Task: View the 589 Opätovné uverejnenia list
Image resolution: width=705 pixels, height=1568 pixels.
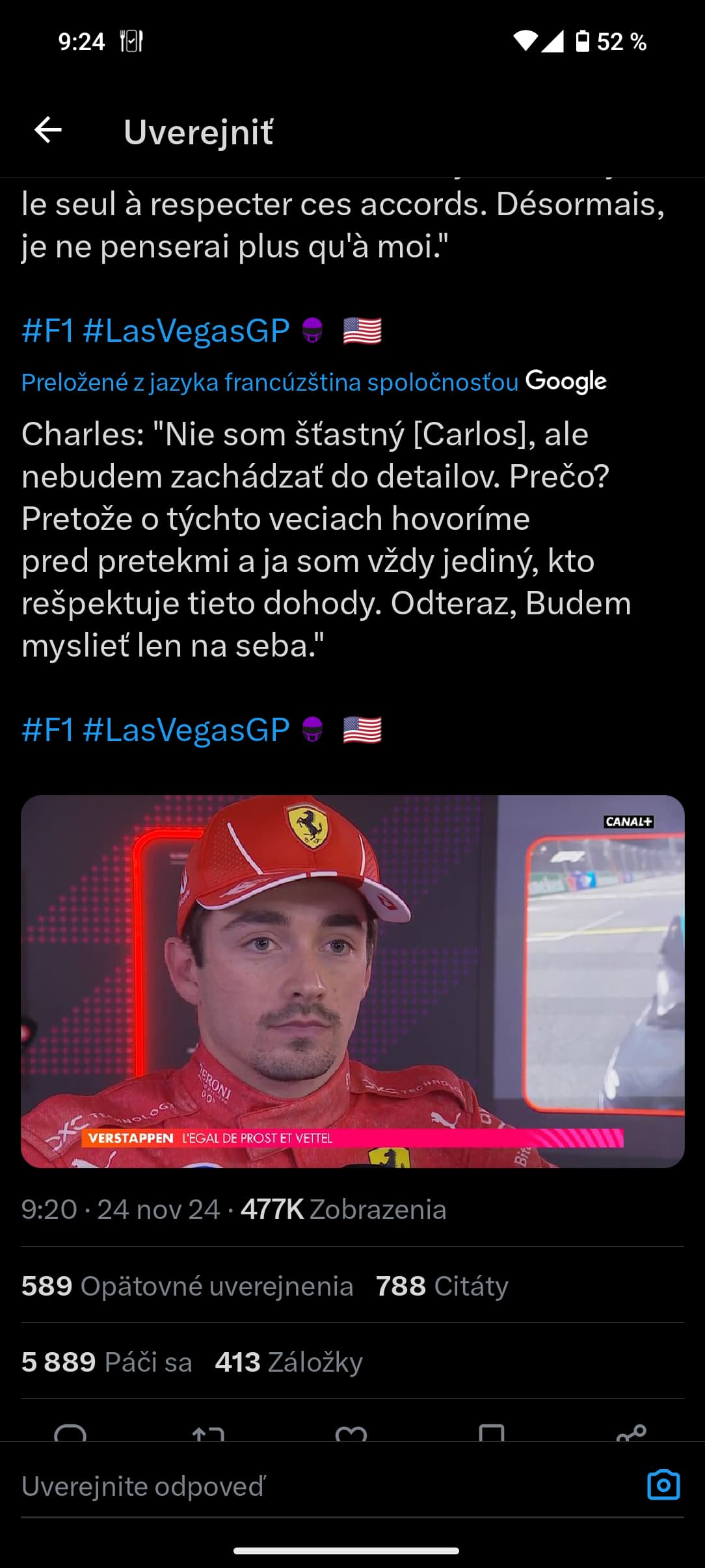Action: [x=187, y=1286]
